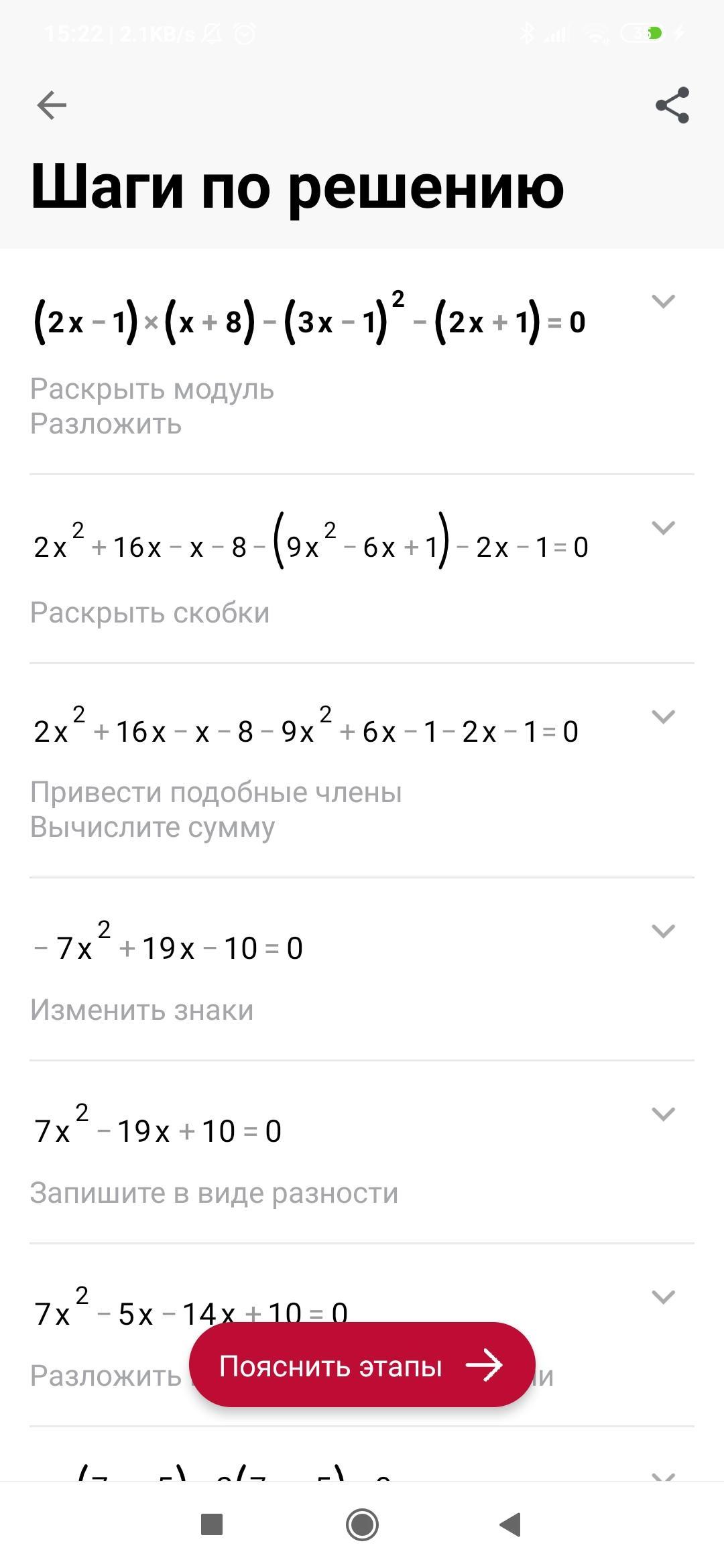Expand the Привести подобные члены step
The width and height of the screenshot is (724, 1568).
[663, 717]
